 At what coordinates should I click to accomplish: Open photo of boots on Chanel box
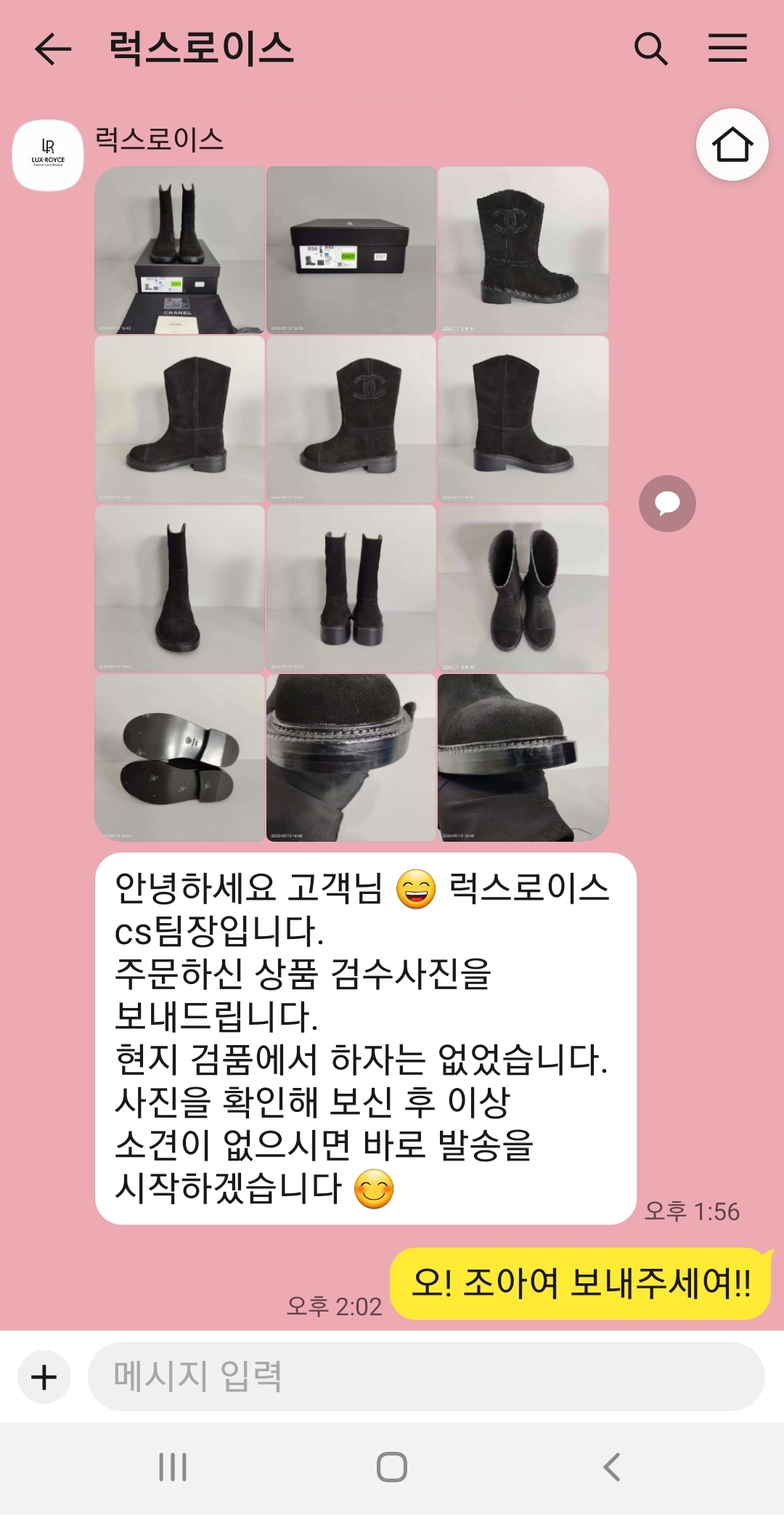coord(180,251)
